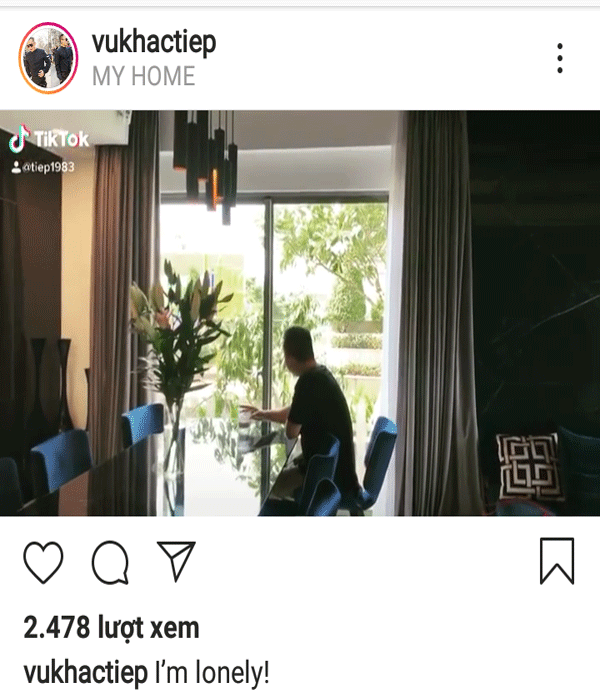
Task: Open vukhactiep's name in the caption
Action: [x=85, y=672]
